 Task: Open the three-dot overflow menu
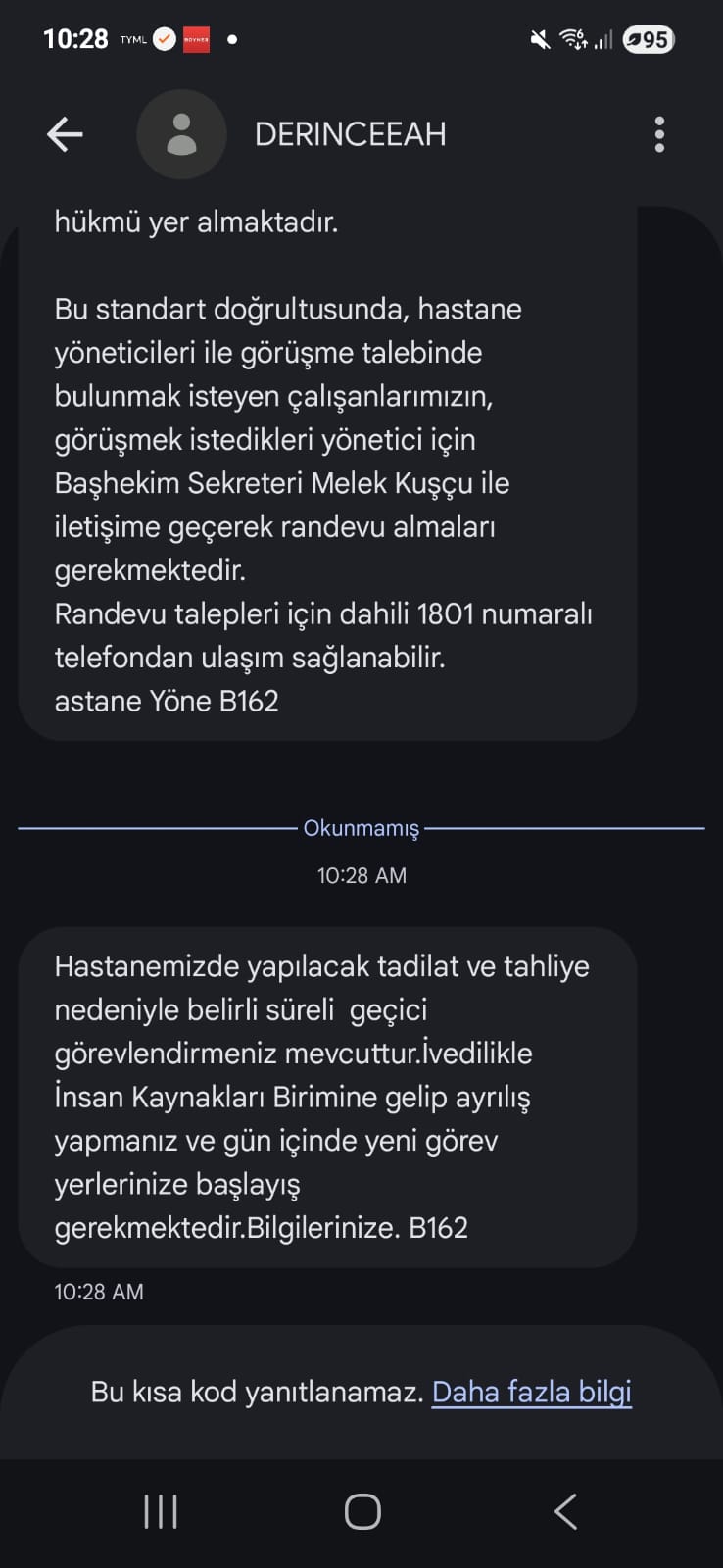click(x=659, y=134)
